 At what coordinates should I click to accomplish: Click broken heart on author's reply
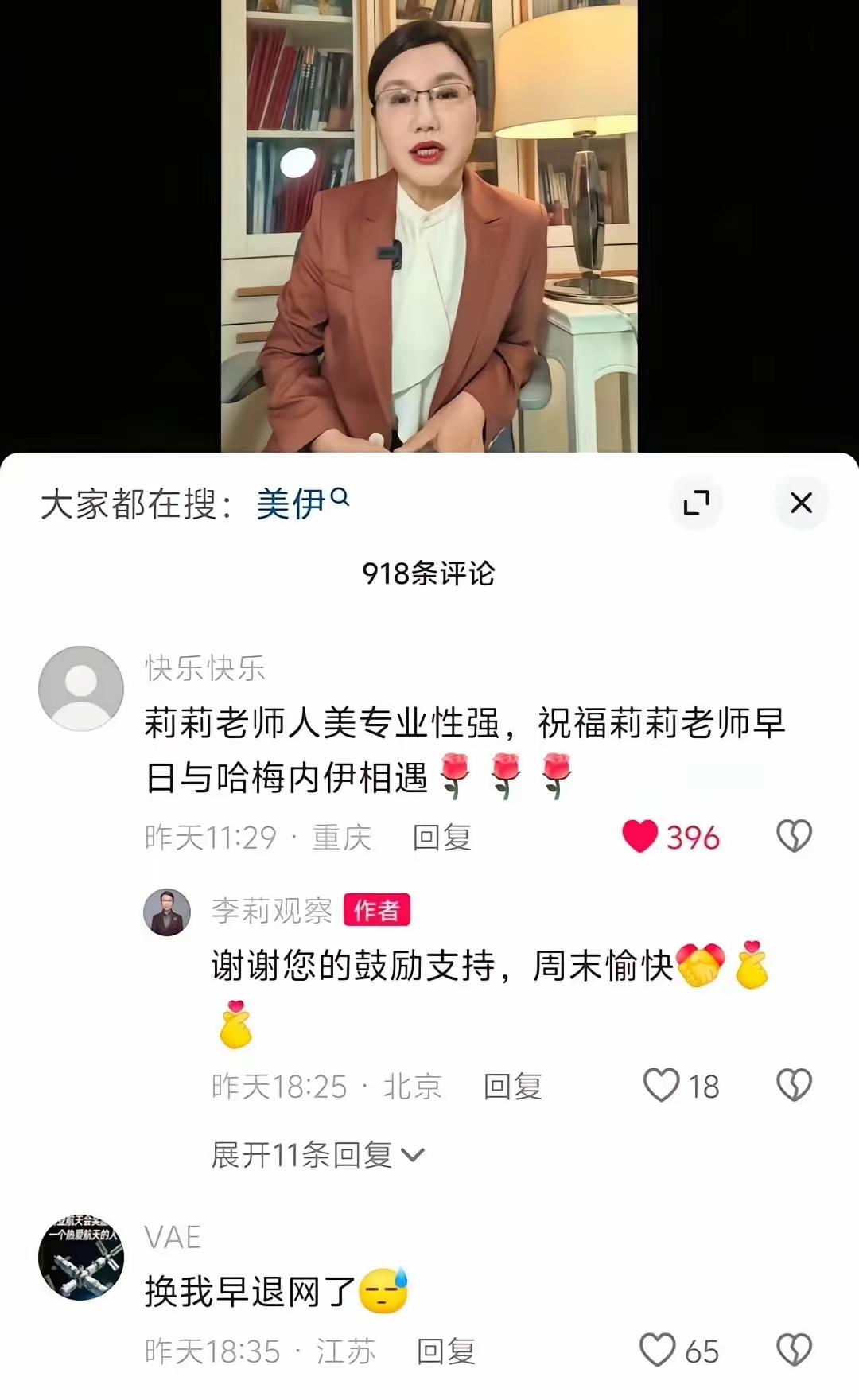click(793, 1083)
